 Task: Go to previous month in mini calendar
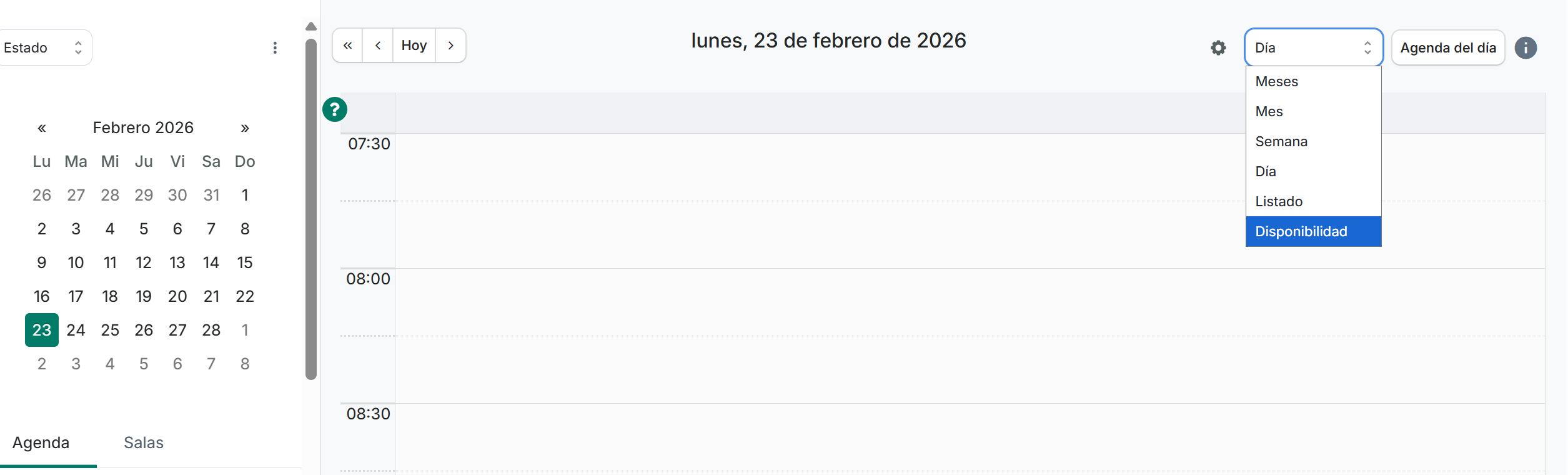click(42, 128)
